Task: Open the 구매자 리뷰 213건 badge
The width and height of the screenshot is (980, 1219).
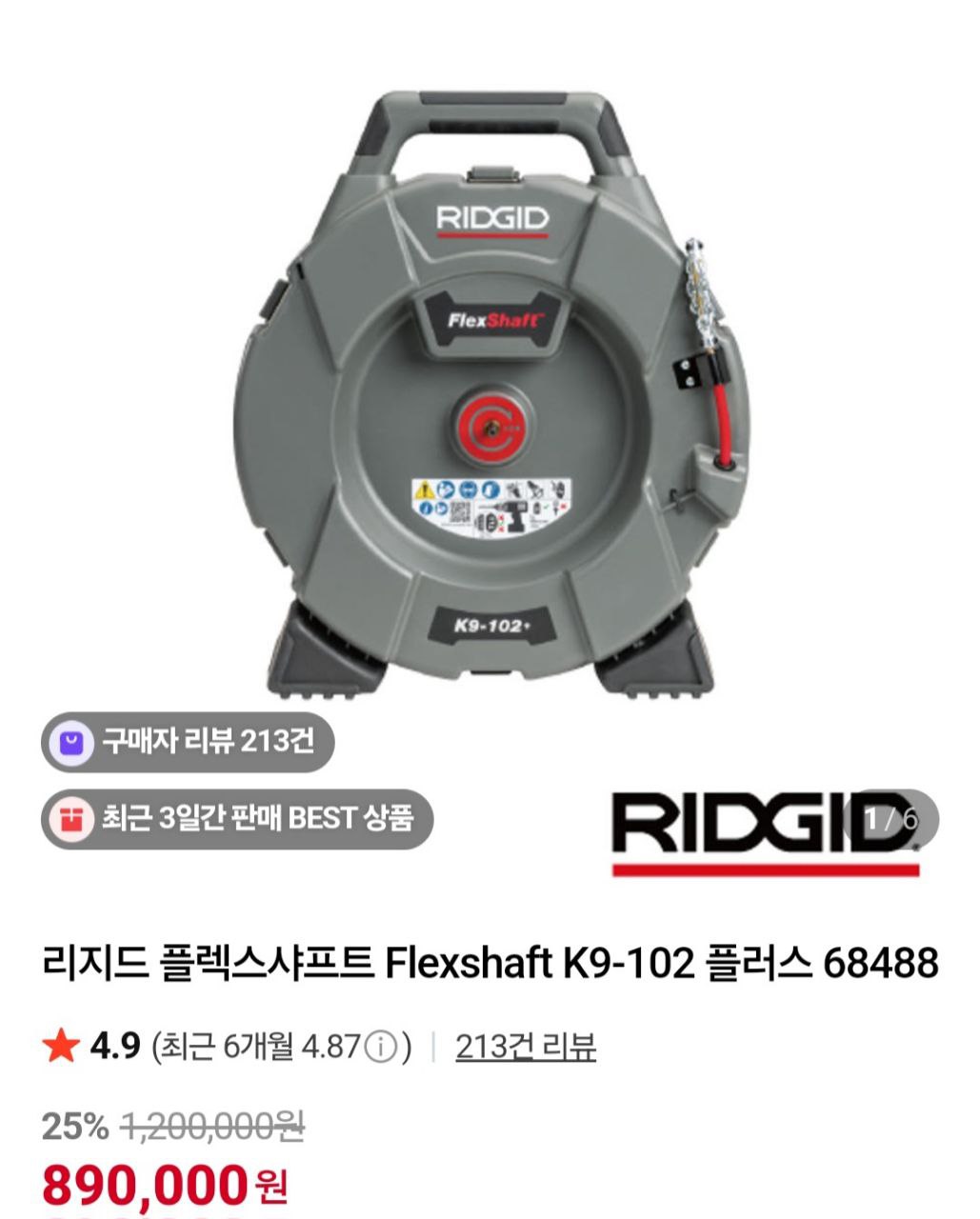Action: point(188,741)
